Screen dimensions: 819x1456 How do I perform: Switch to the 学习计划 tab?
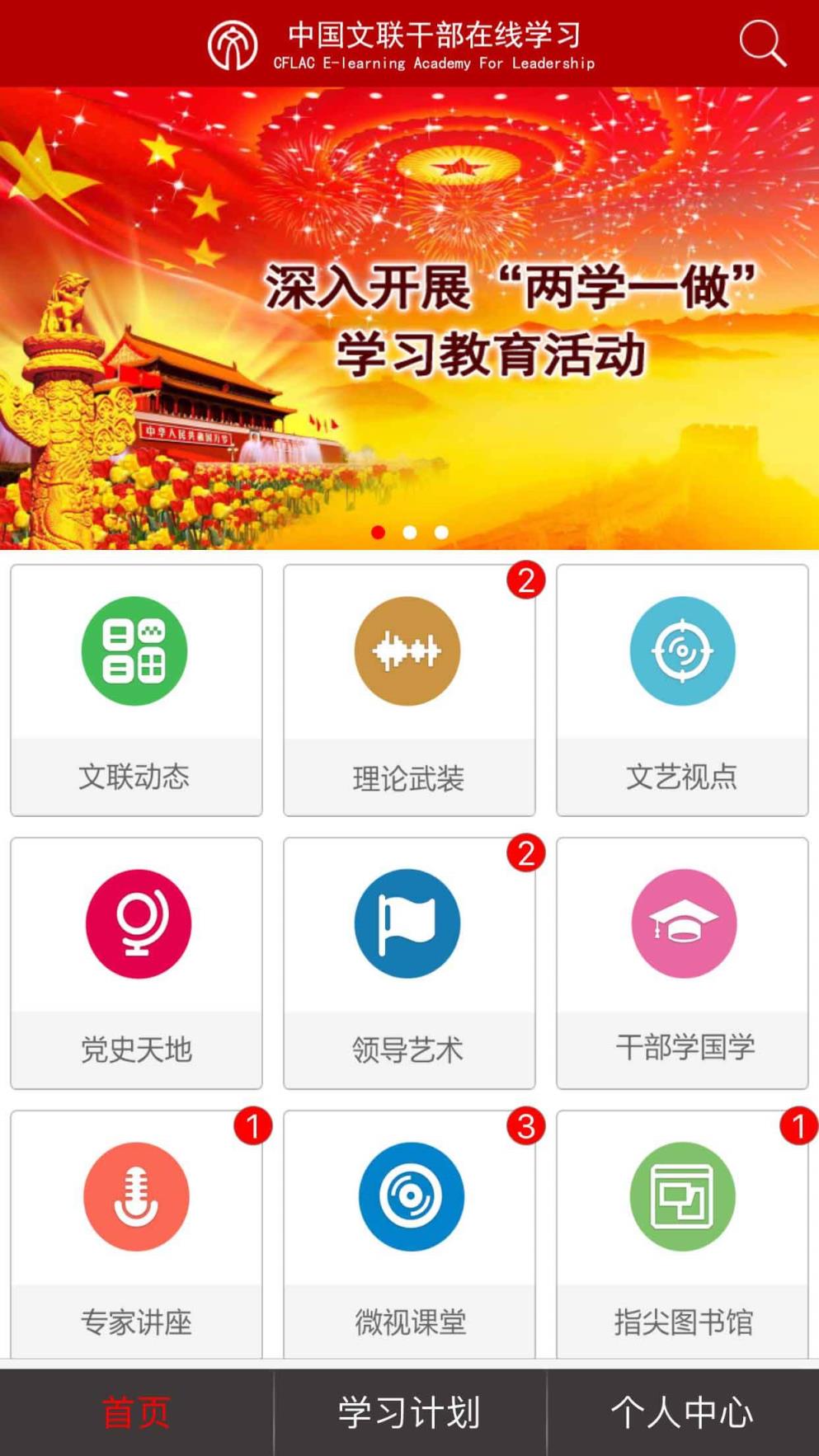(409, 1411)
